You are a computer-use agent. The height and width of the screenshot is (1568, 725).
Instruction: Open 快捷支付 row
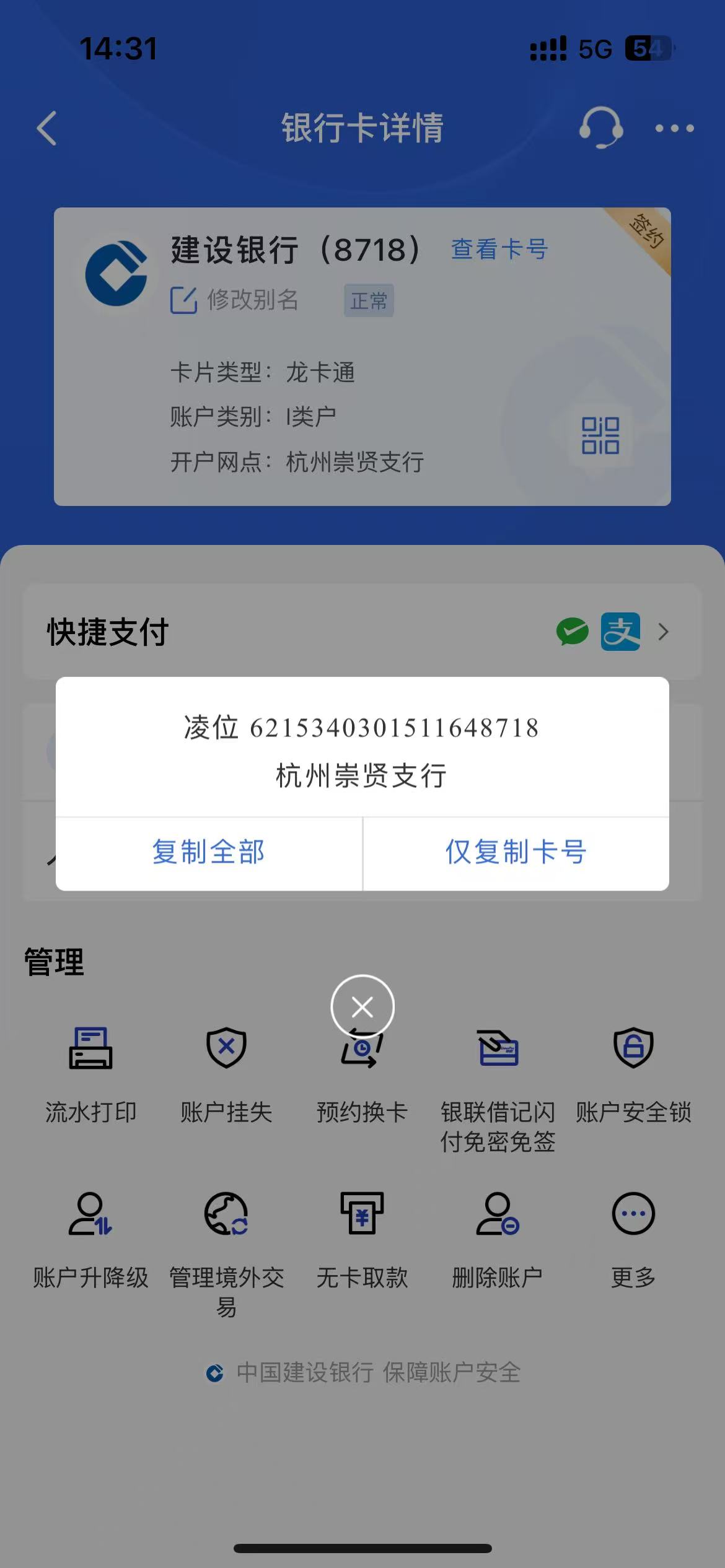click(362, 632)
